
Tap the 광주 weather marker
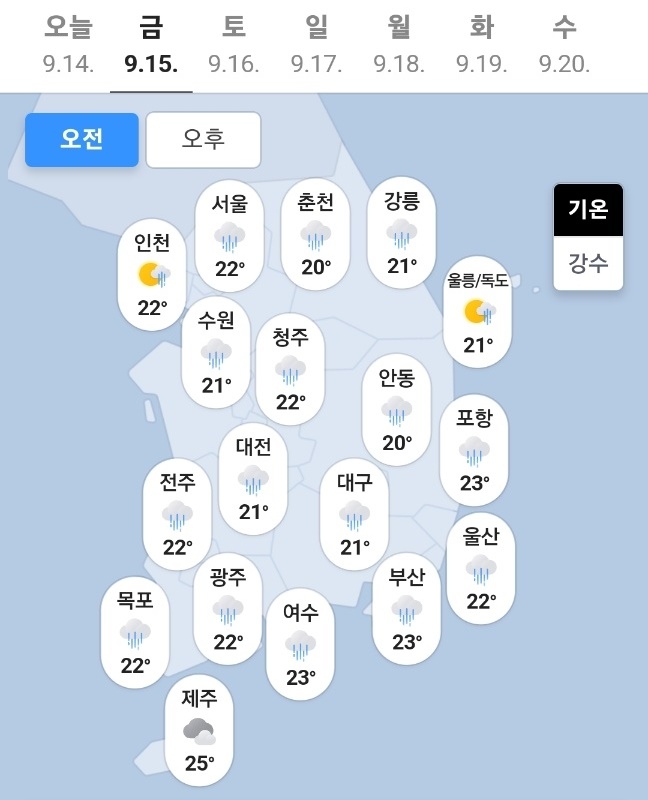click(228, 610)
